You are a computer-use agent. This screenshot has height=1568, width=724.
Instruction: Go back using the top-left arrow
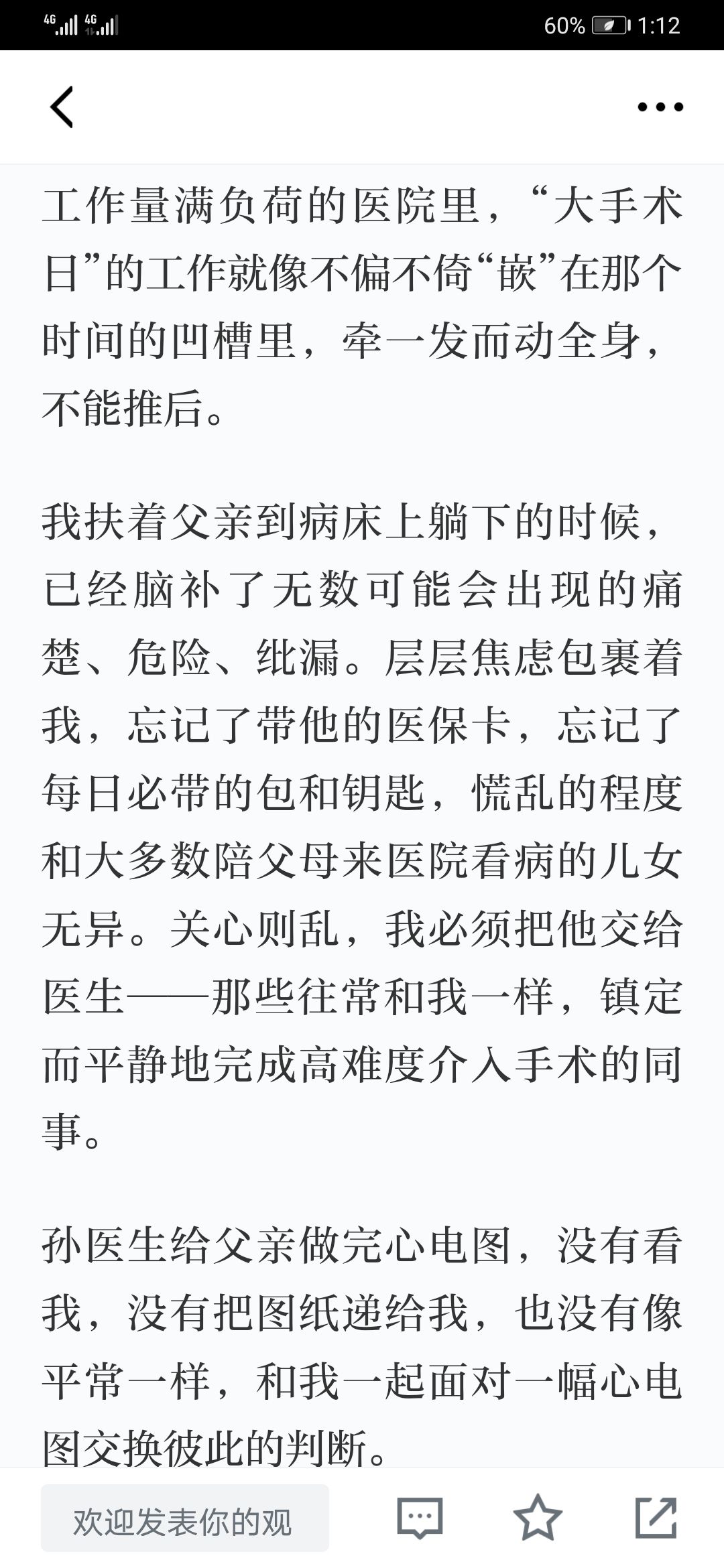(x=62, y=107)
